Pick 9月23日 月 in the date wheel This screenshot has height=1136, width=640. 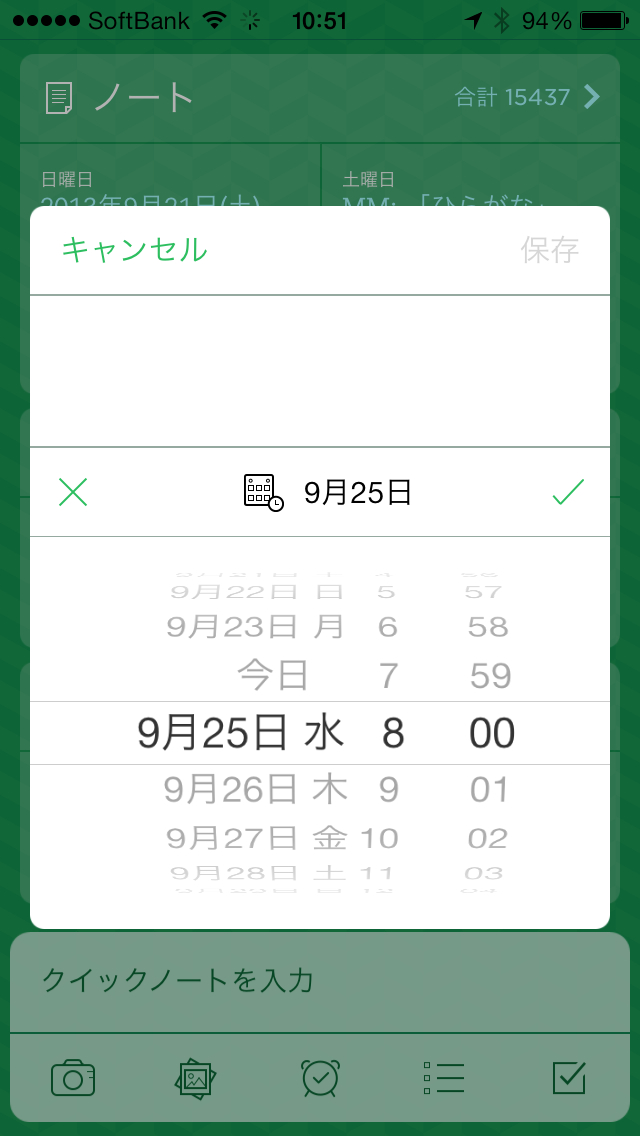(x=255, y=627)
